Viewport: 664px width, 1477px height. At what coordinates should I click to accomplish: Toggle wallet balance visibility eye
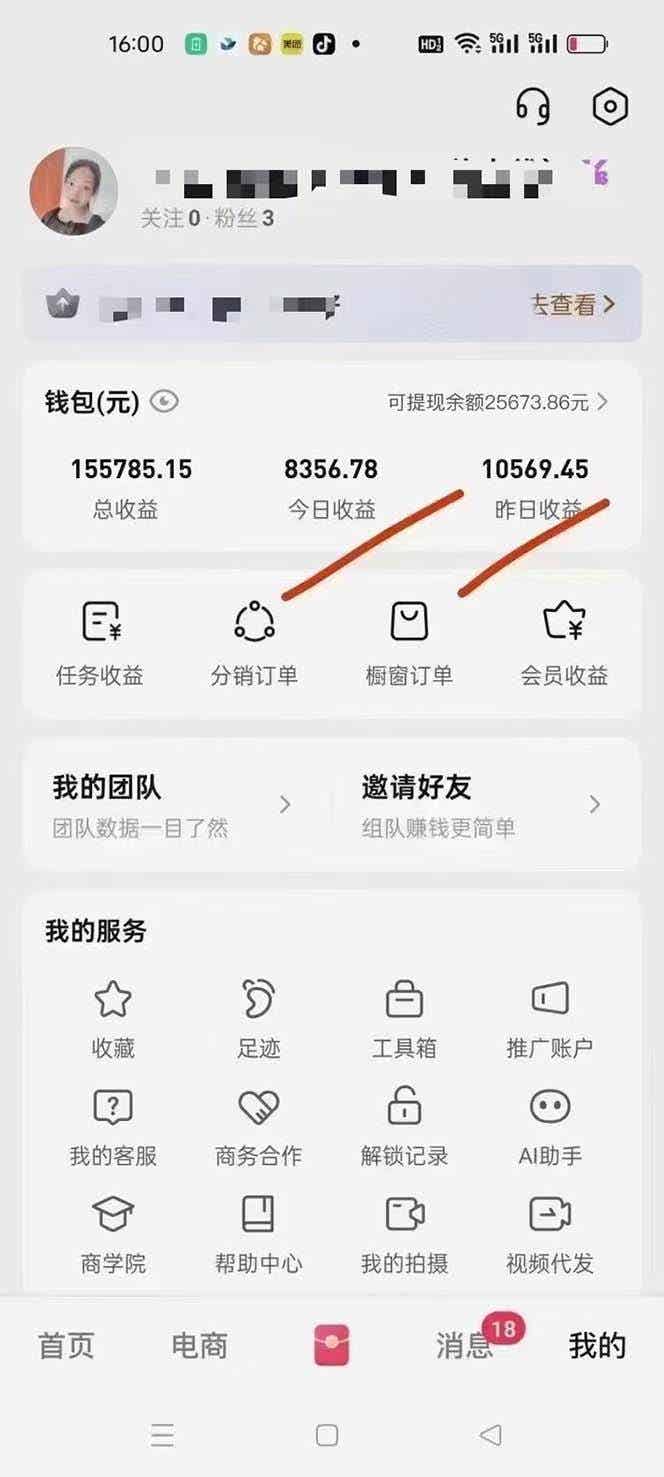tap(164, 402)
